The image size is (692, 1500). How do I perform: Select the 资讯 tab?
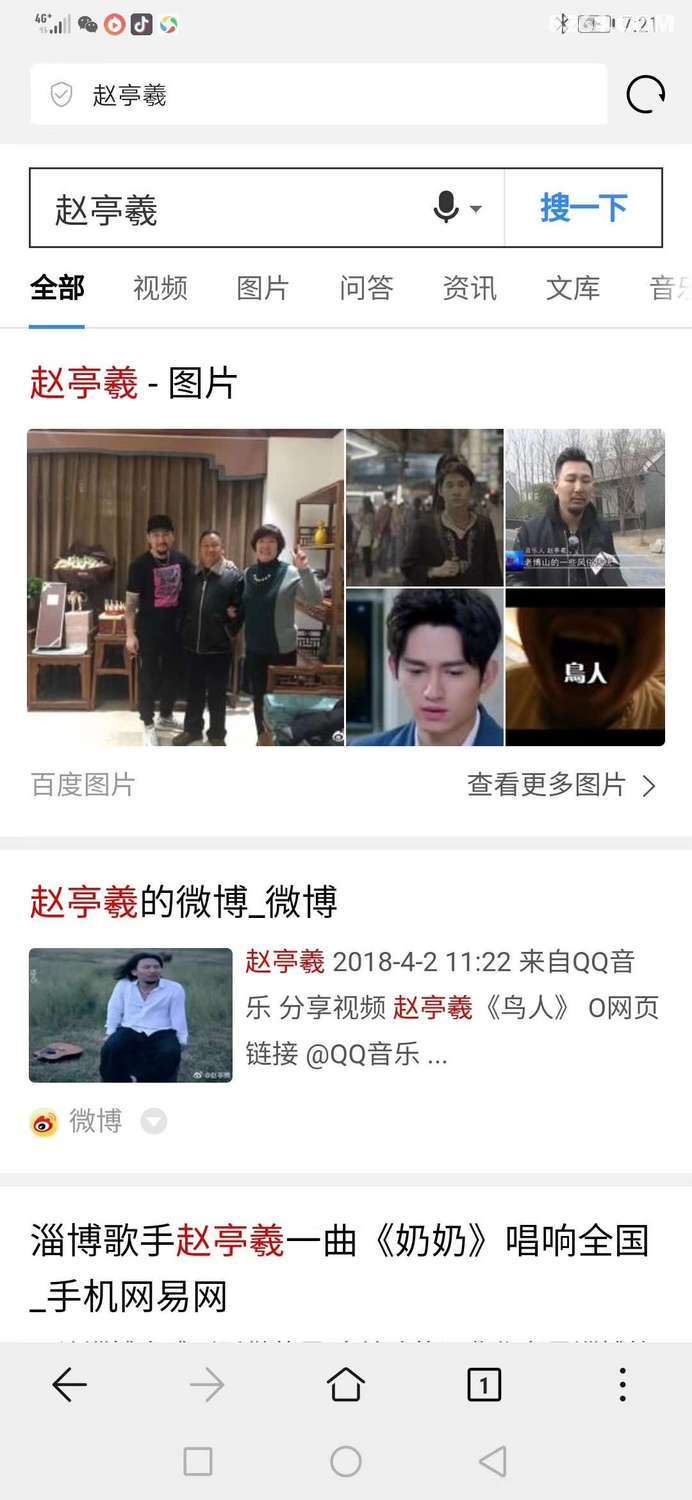[469, 288]
